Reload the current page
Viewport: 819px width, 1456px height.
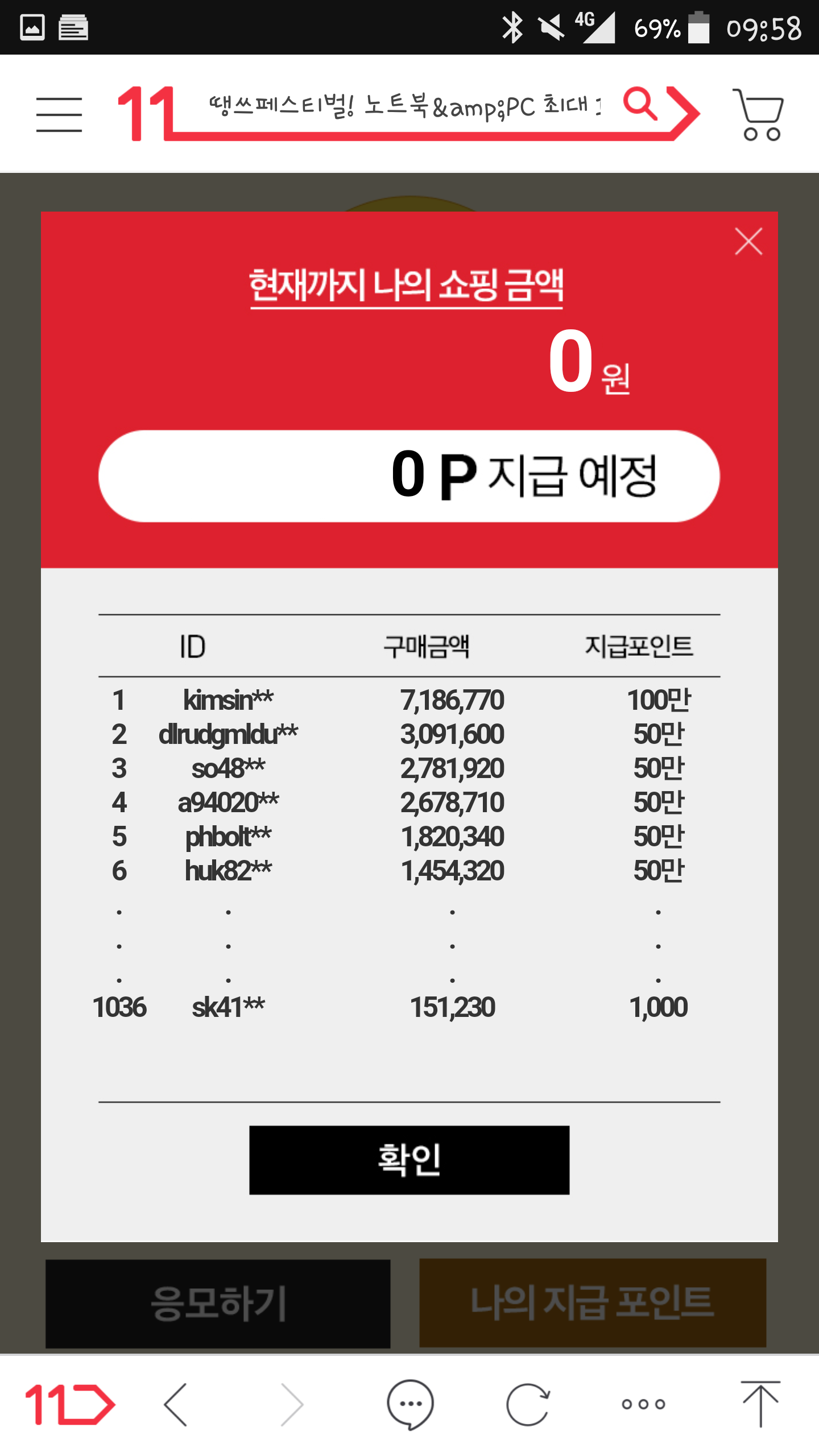point(528,1404)
